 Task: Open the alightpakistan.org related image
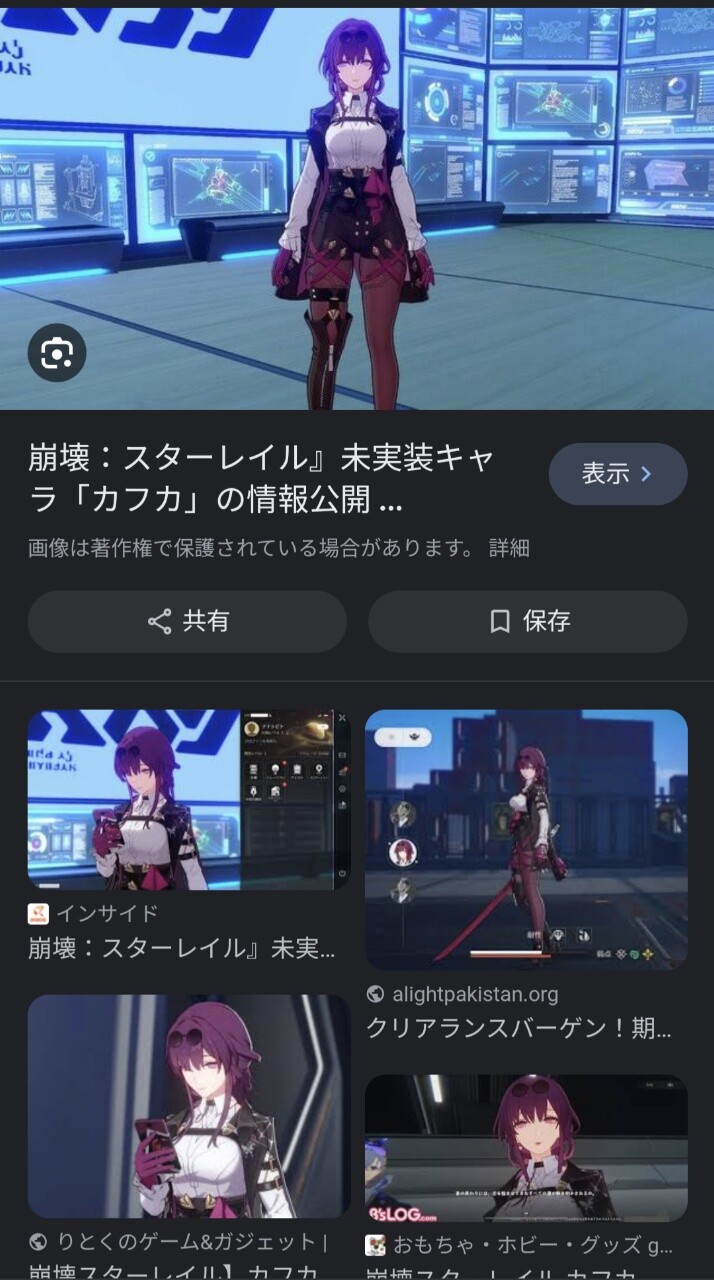(x=526, y=840)
